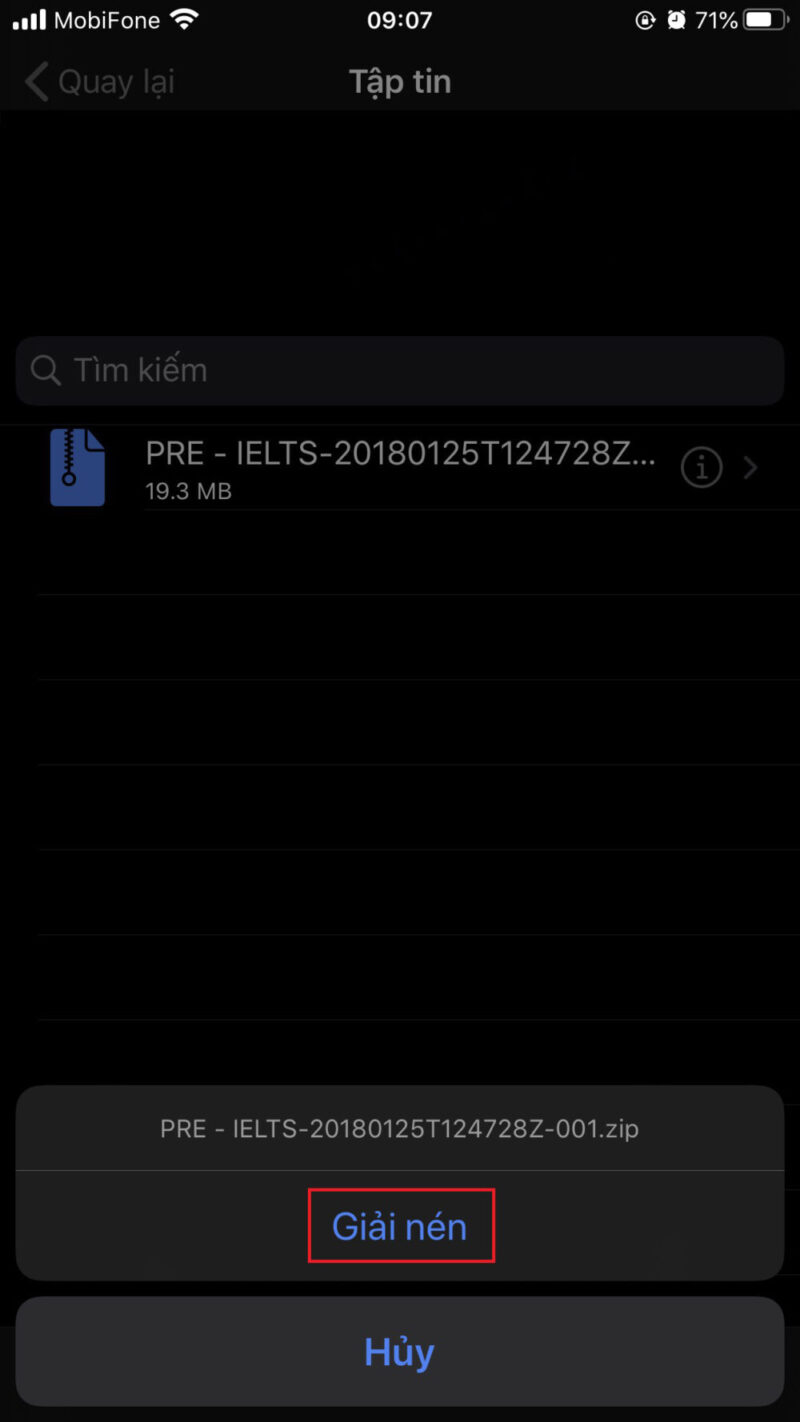Tap Quay lại to go back
Image resolution: width=800 pixels, height=1422 pixels.
coord(117,81)
